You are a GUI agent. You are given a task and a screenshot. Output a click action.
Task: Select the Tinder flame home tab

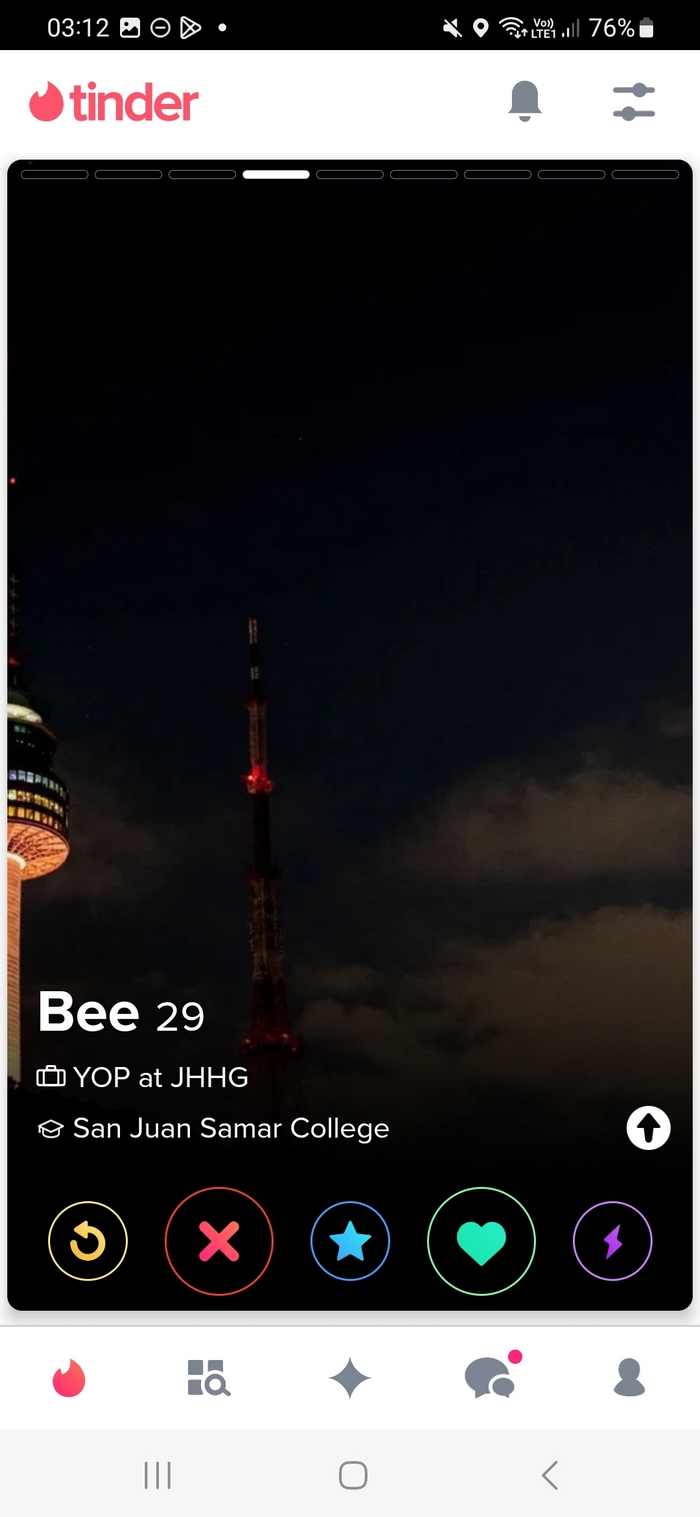69,1378
